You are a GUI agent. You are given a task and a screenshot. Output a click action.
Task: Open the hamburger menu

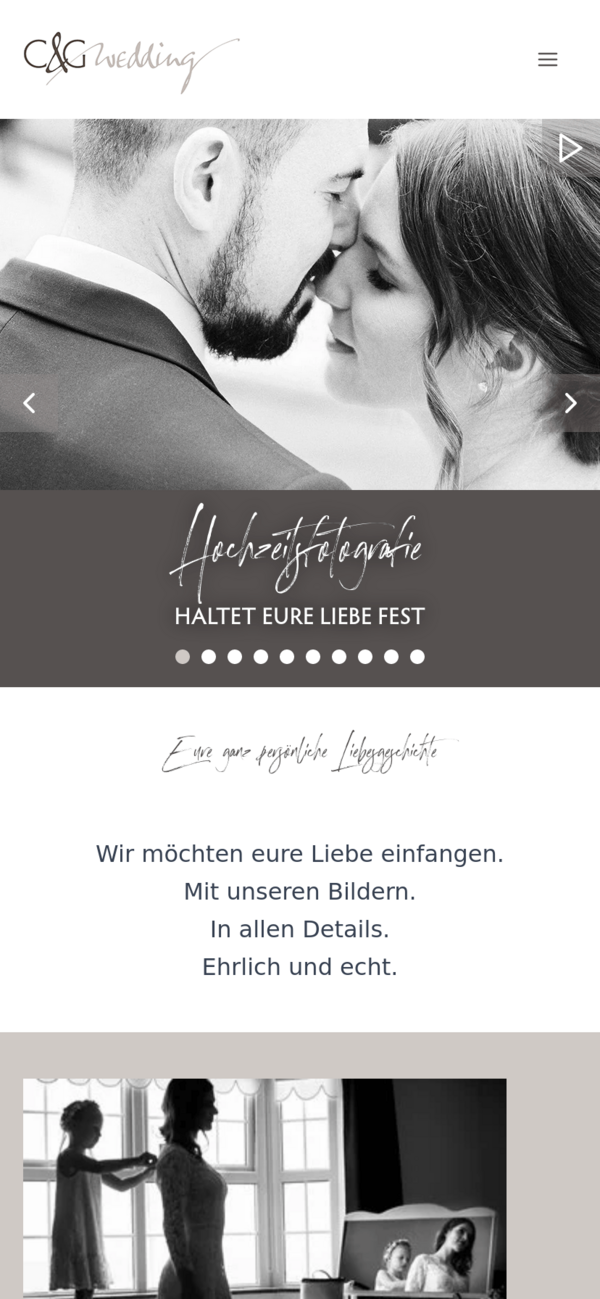[x=547, y=60]
